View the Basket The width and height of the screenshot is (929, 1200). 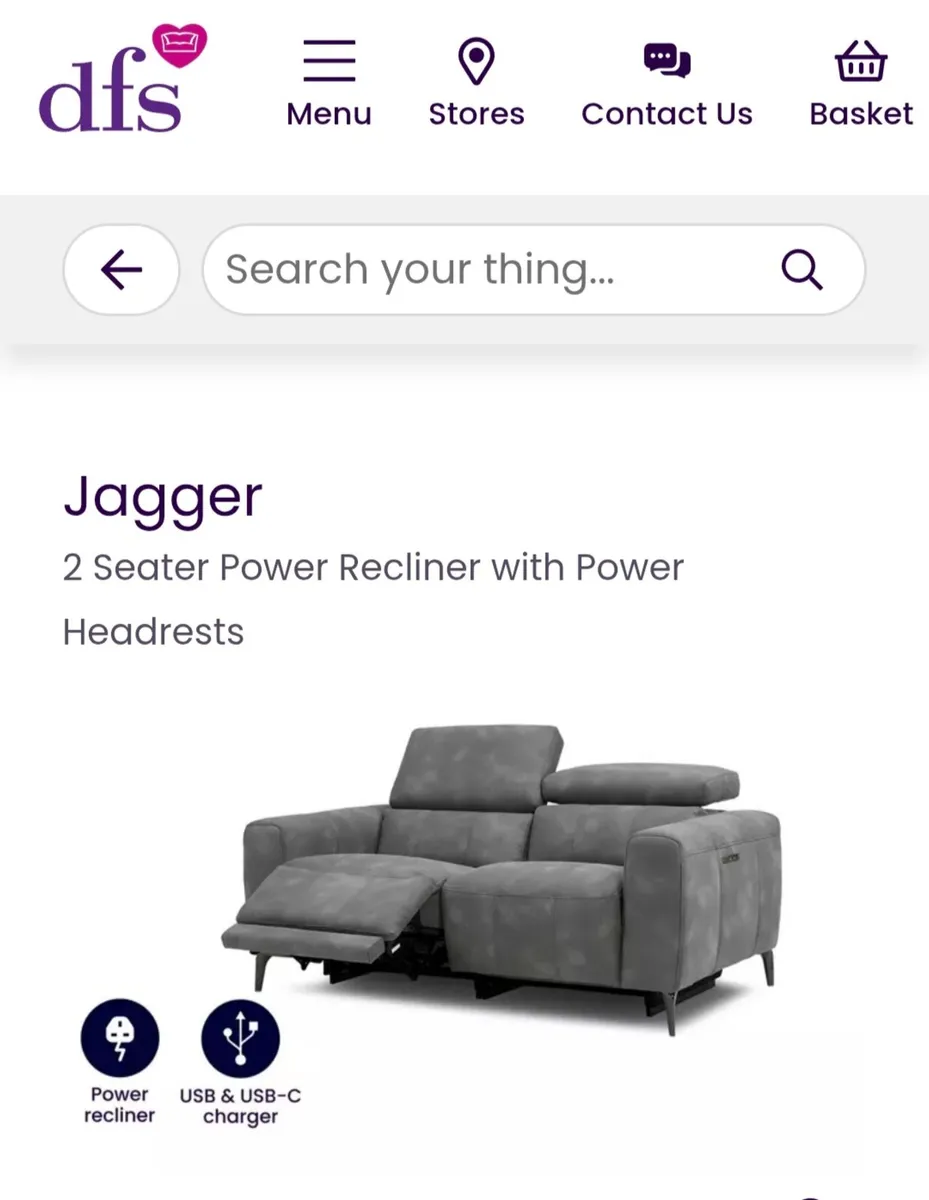coord(861,84)
